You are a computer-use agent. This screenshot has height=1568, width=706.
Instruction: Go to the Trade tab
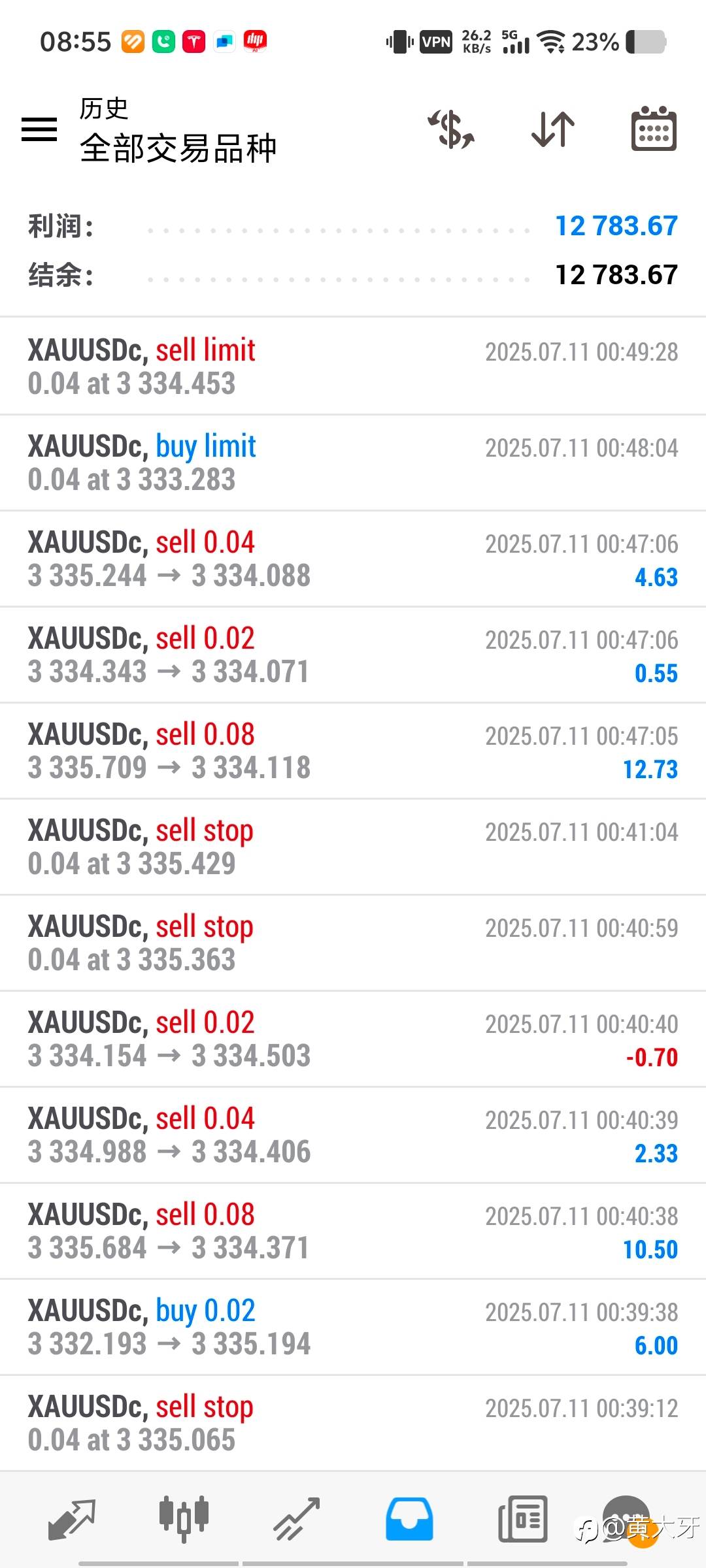click(296, 1519)
